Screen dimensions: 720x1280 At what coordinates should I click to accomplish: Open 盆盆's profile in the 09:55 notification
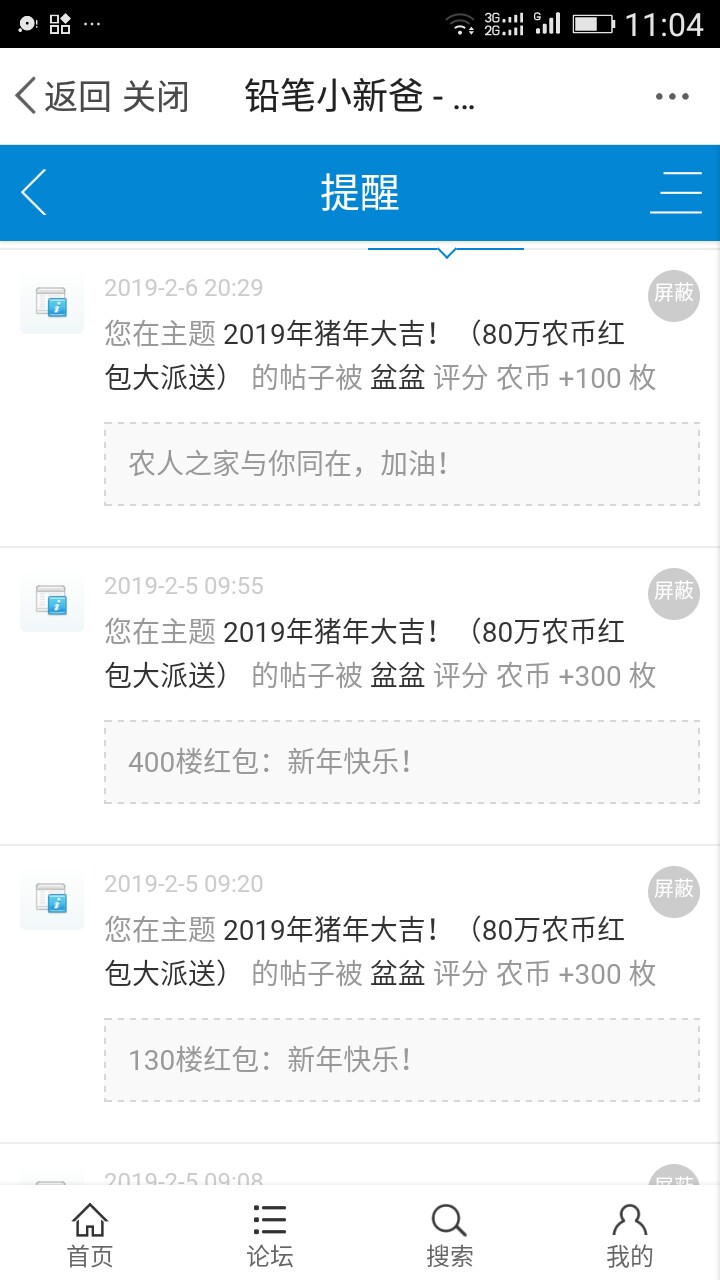(x=398, y=676)
